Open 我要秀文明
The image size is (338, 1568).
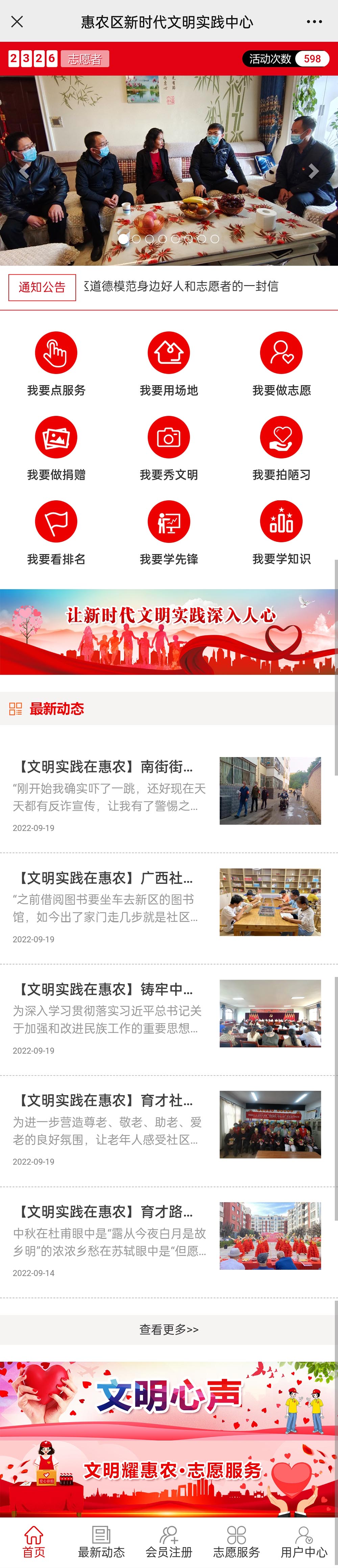169,448
